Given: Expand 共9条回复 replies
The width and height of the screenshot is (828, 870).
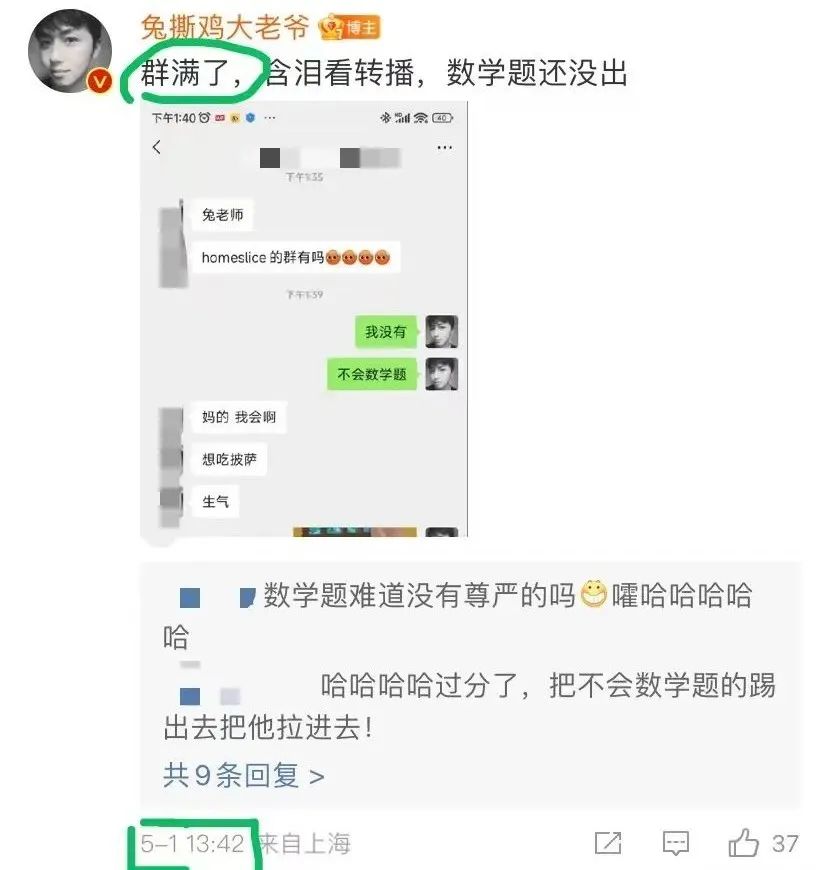Looking at the screenshot, I should [x=243, y=775].
